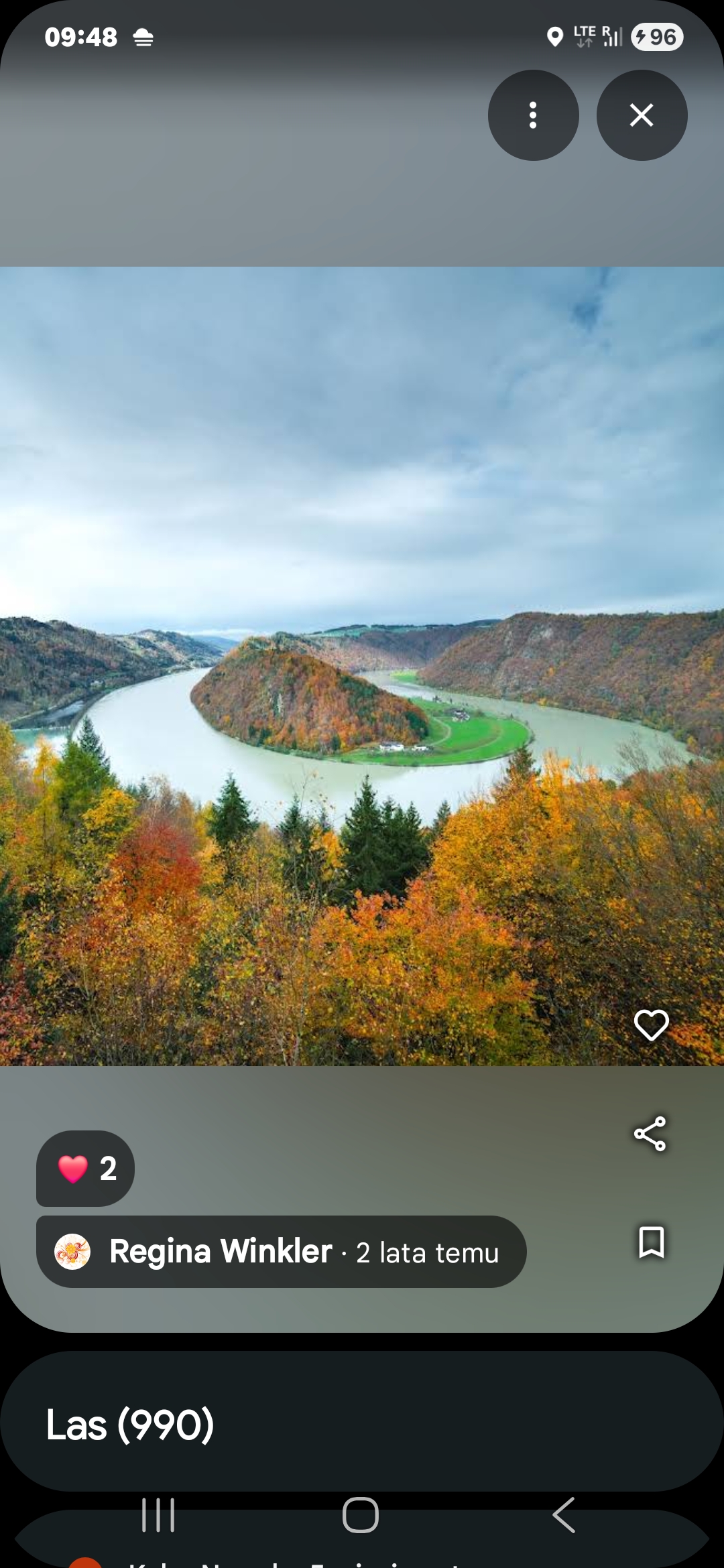Close the photo viewer
Screen dimensions: 724x1568
[642, 115]
